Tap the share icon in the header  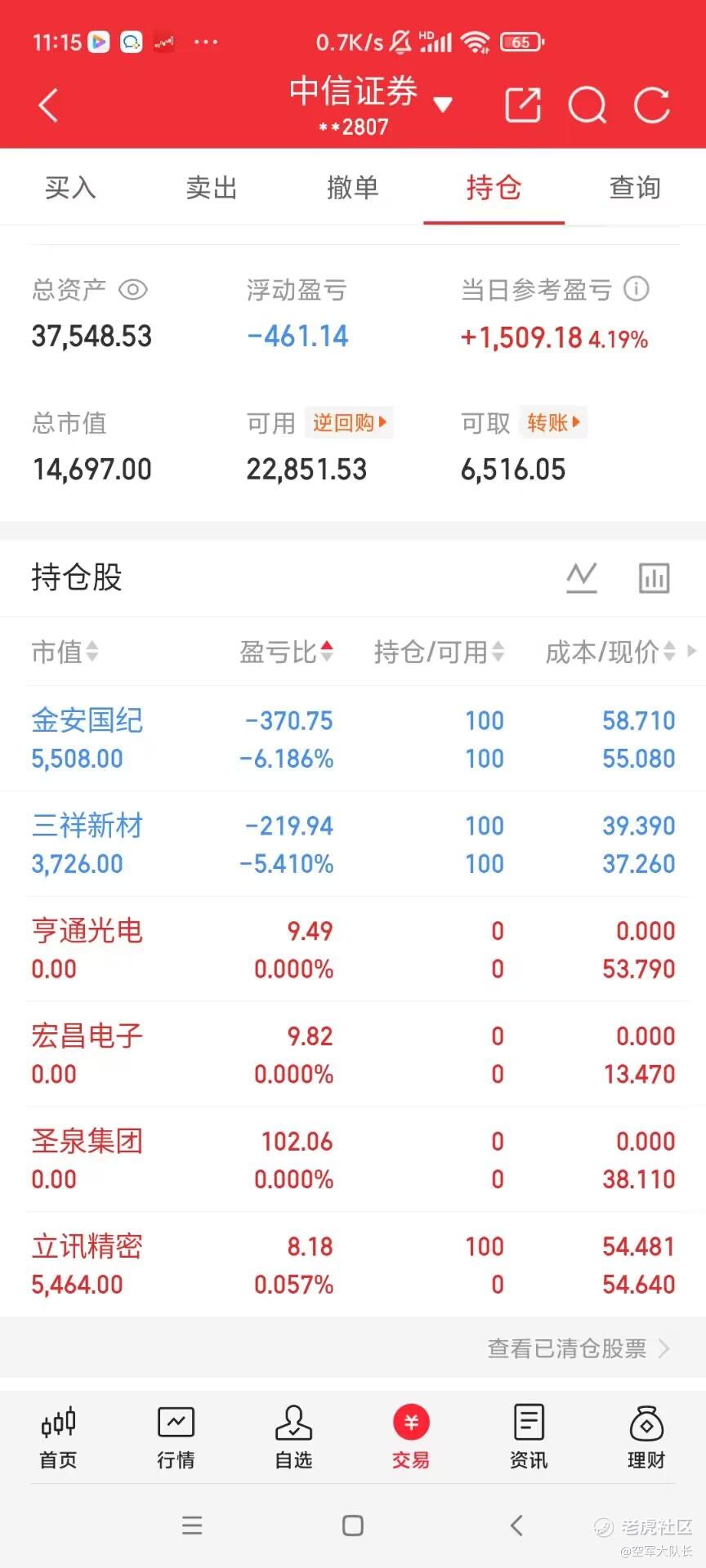pos(523,105)
